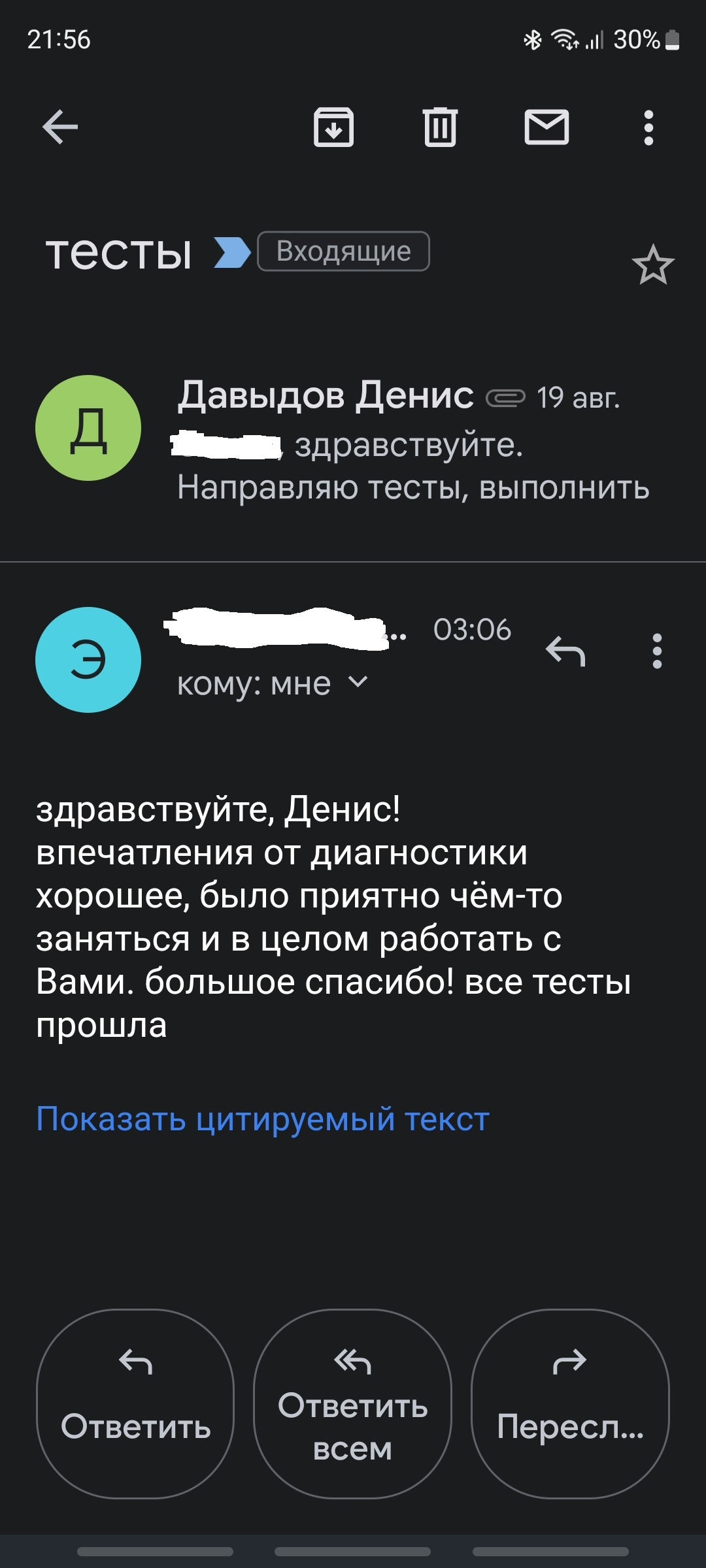Archive this email thread
This screenshot has height=1568, width=706.
[333, 127]
